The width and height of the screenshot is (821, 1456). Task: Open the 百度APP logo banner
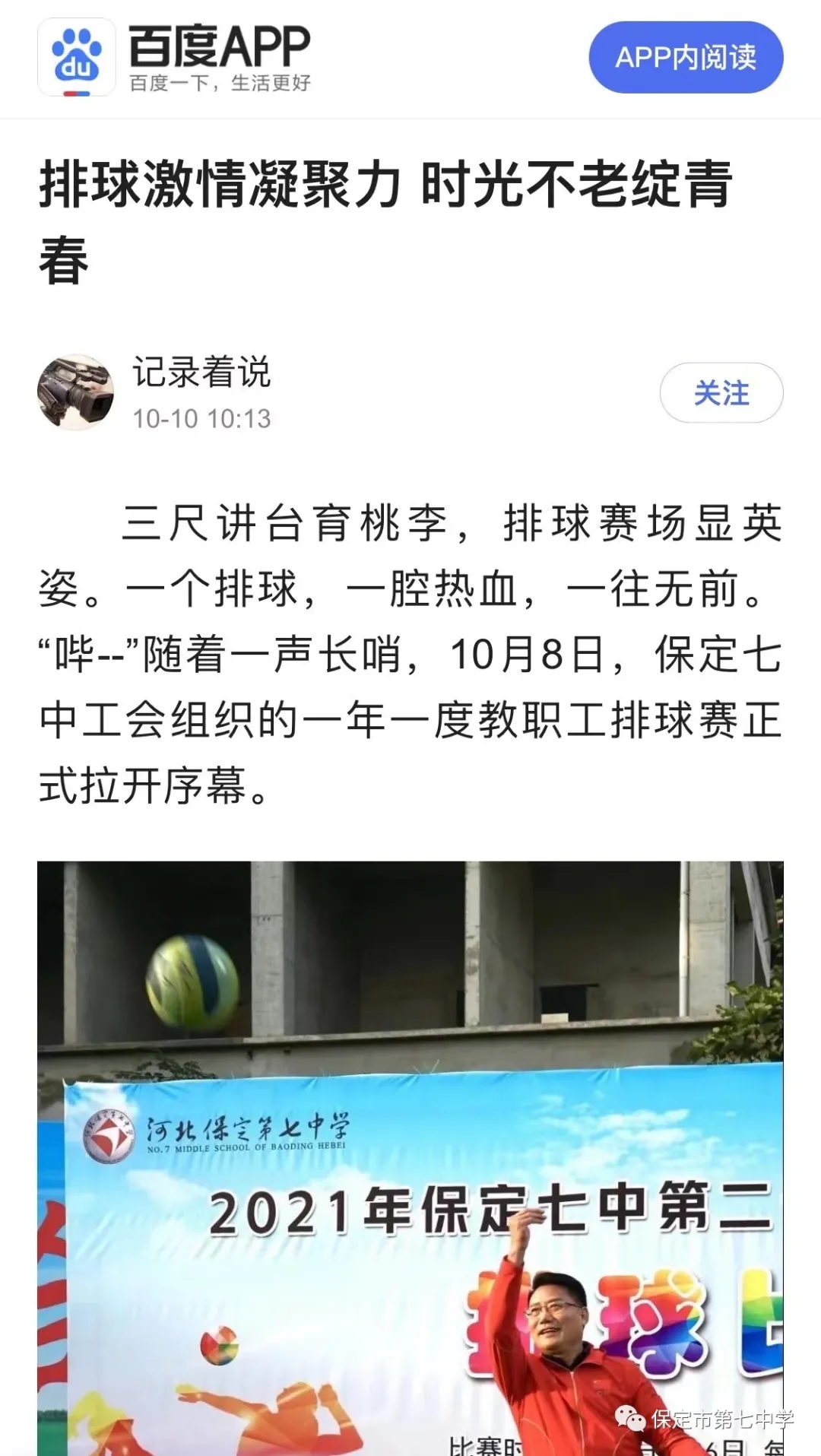click(176, 58)
